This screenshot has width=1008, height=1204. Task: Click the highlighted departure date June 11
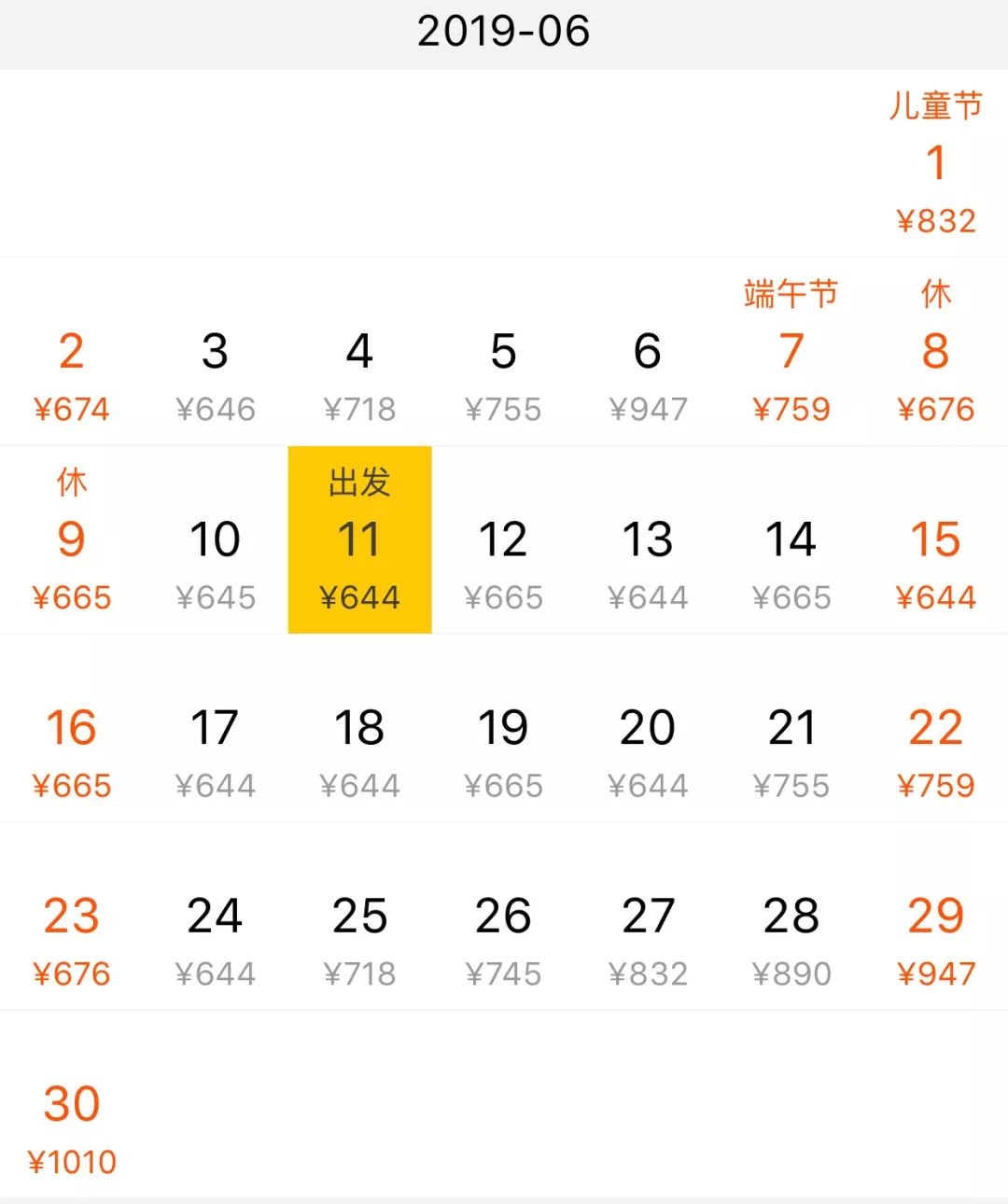point(360,539)
